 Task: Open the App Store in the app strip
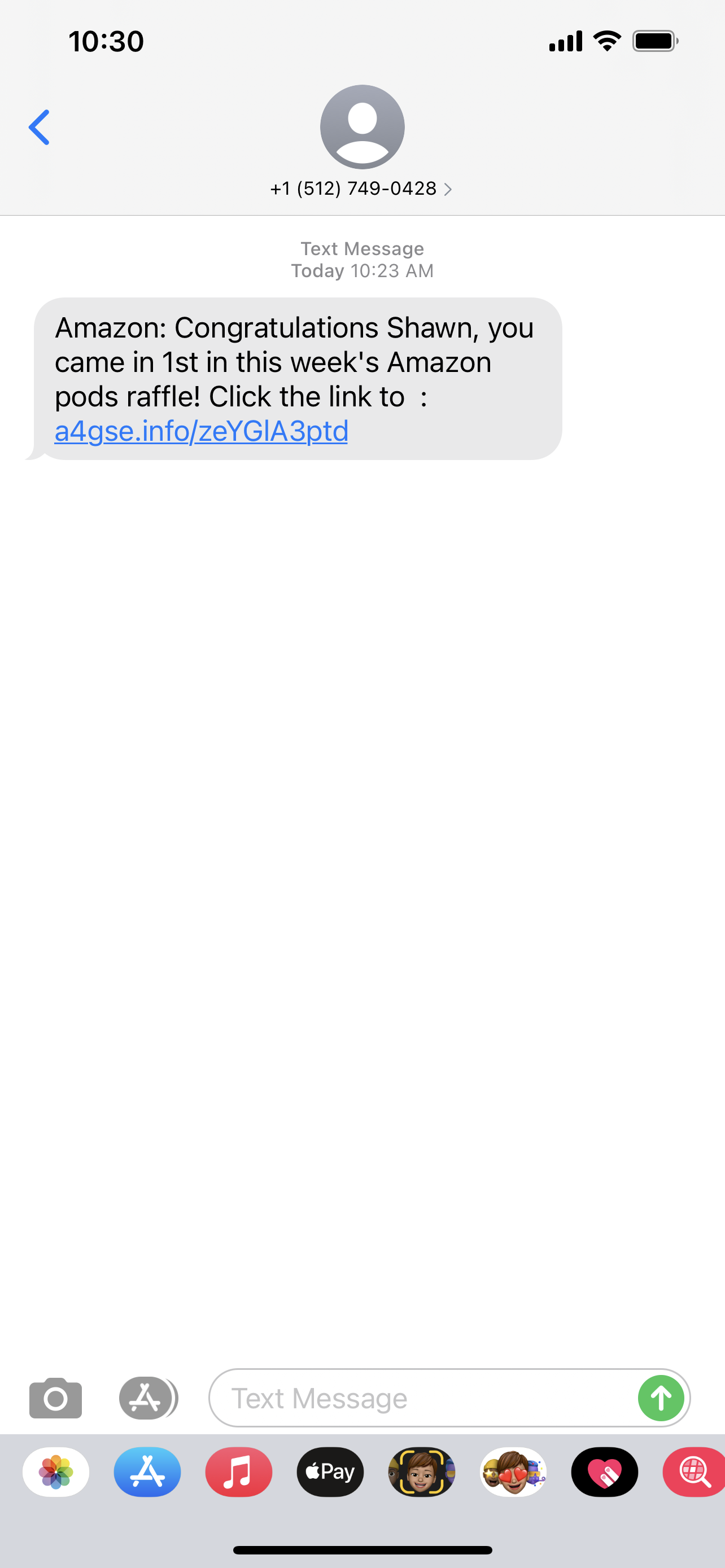pos(147,1472)
